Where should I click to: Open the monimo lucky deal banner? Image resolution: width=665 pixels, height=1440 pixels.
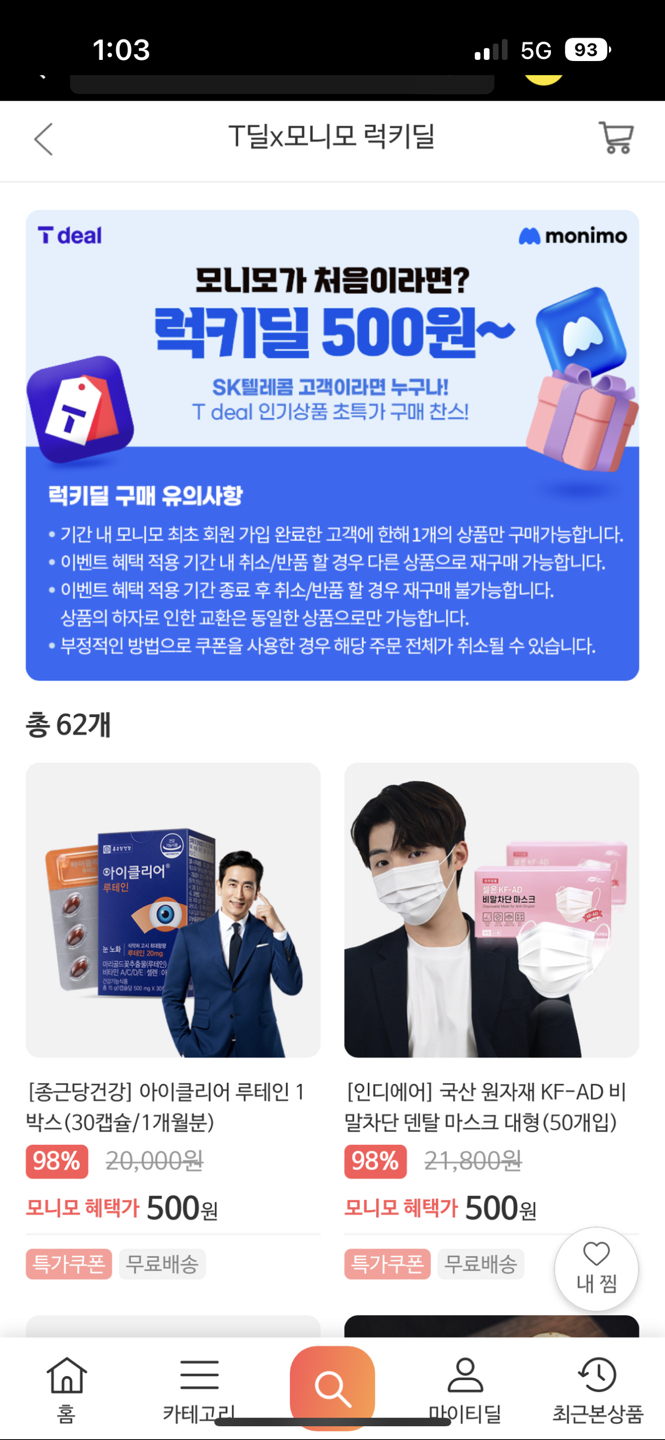tap(332, 445)
